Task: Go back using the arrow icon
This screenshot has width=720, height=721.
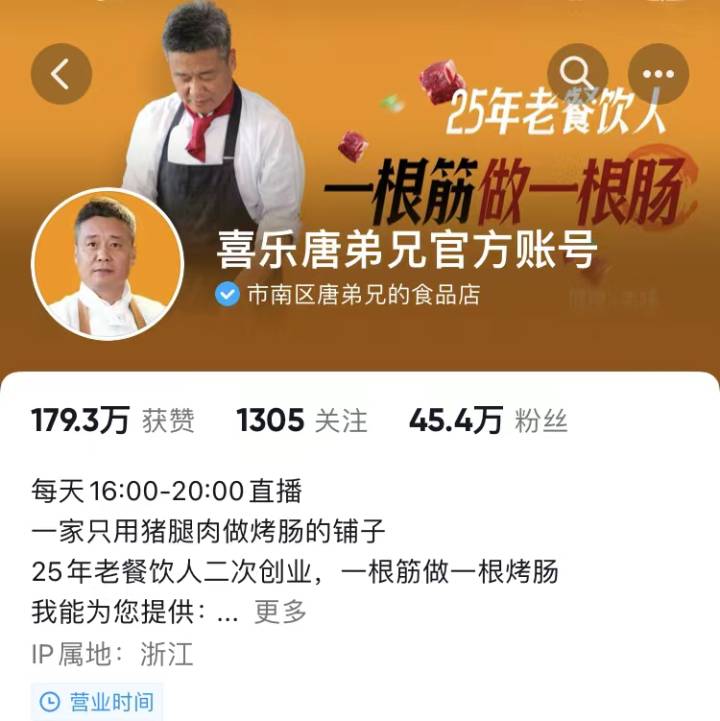Action: click(61, 74)
